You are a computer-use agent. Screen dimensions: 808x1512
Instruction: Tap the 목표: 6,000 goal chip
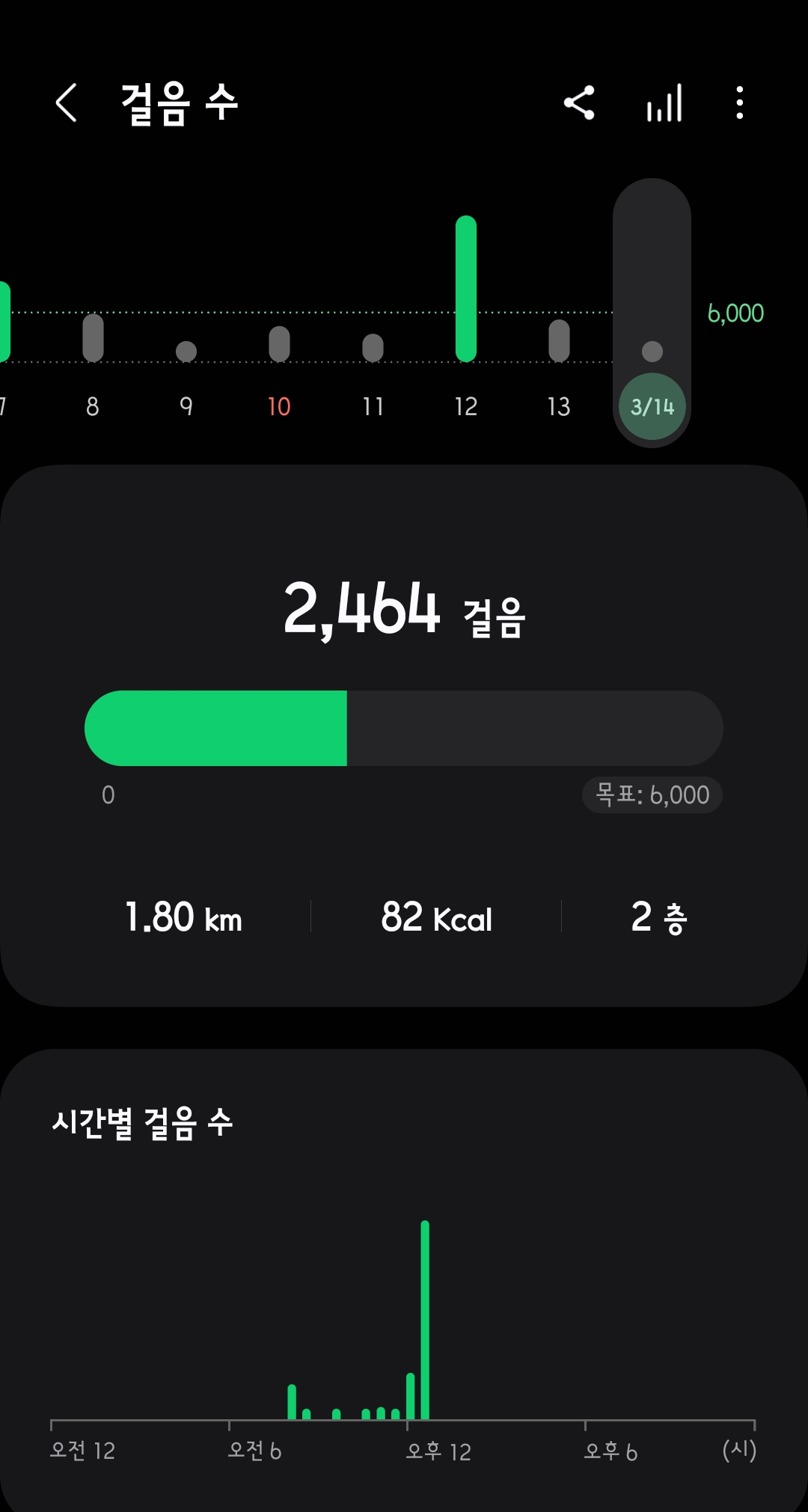click(x=652, y=795)
